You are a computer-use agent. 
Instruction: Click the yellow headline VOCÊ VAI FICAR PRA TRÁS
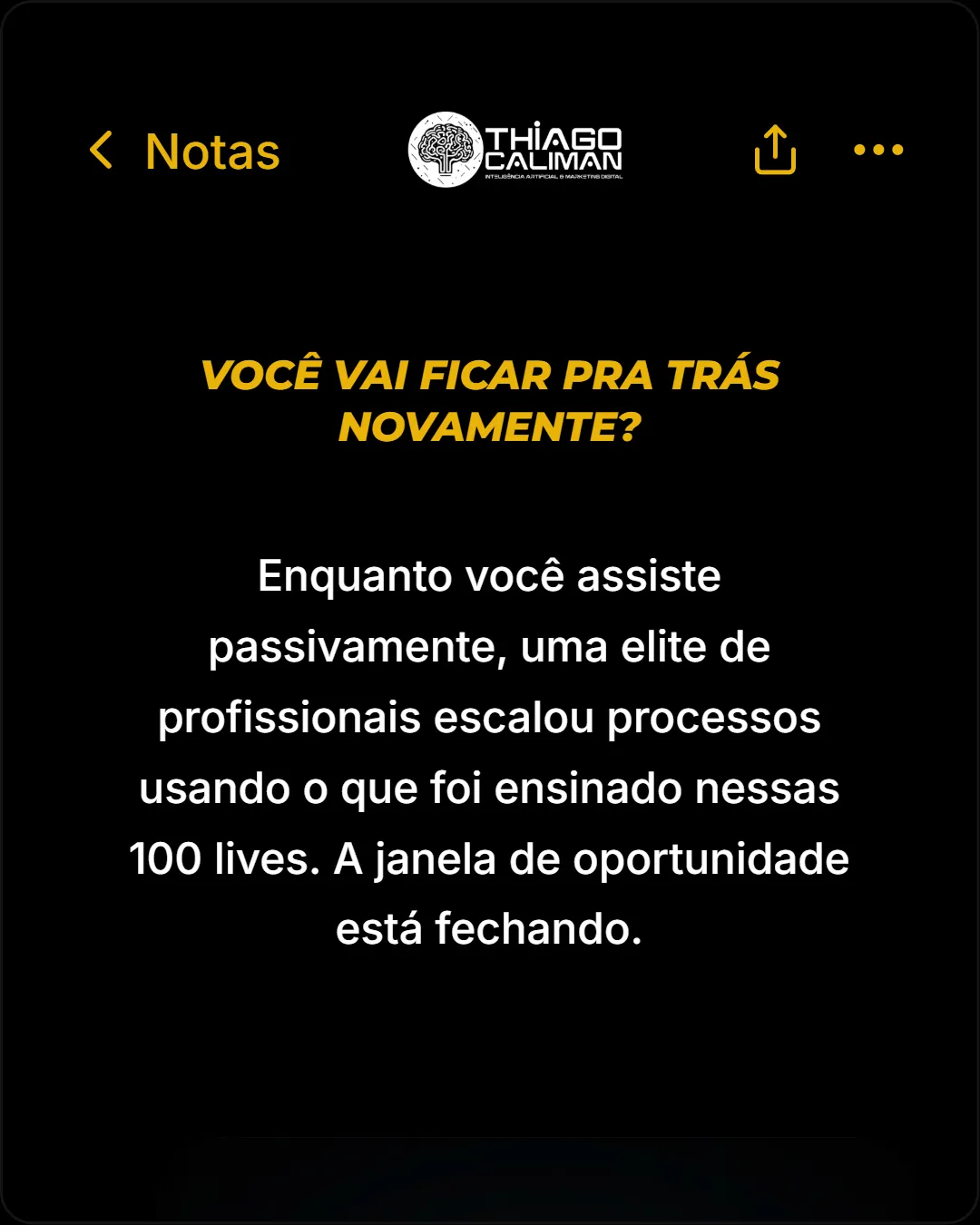pyautogui.click(x=490, y=375)
